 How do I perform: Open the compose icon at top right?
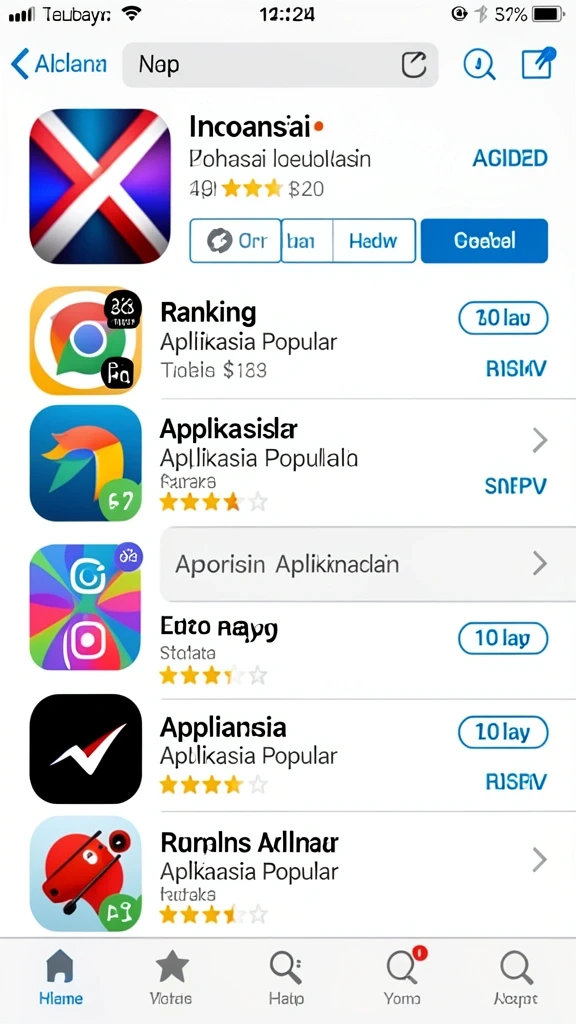click(x=537, y=64)
